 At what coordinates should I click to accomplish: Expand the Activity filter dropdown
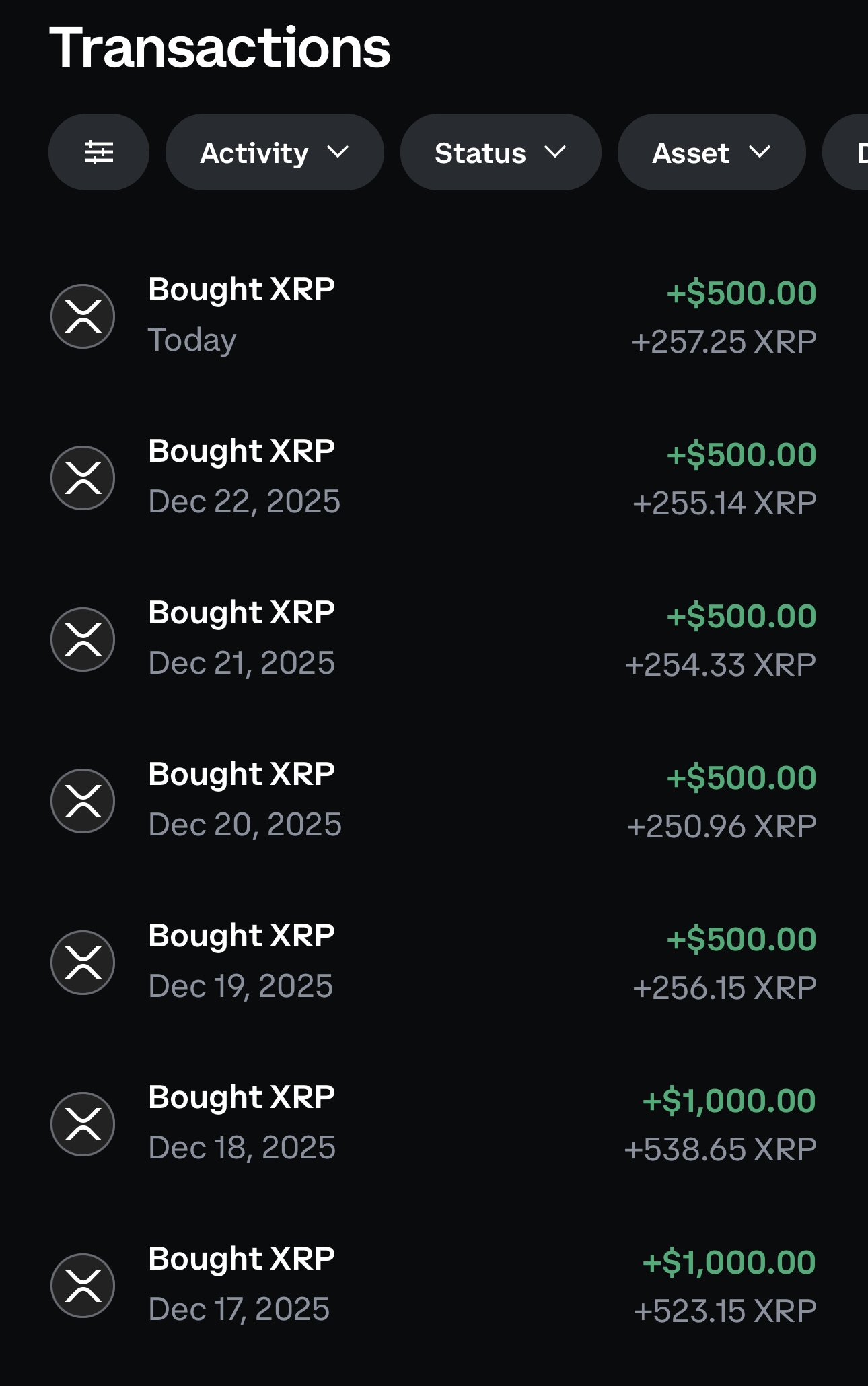(275, 152)
